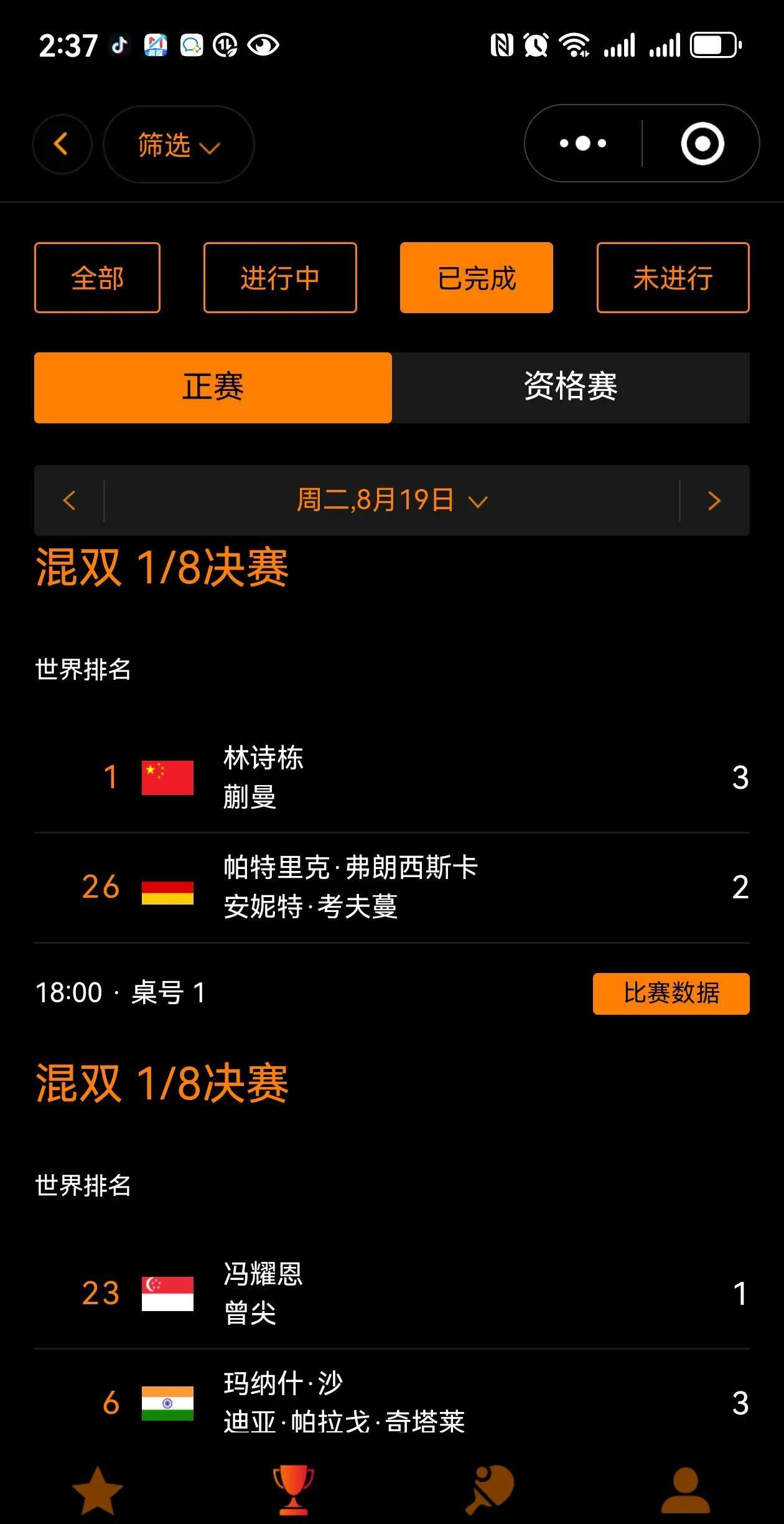Go to the next date
This screenshot has height=1524, width=784.
tap(714, 501)
